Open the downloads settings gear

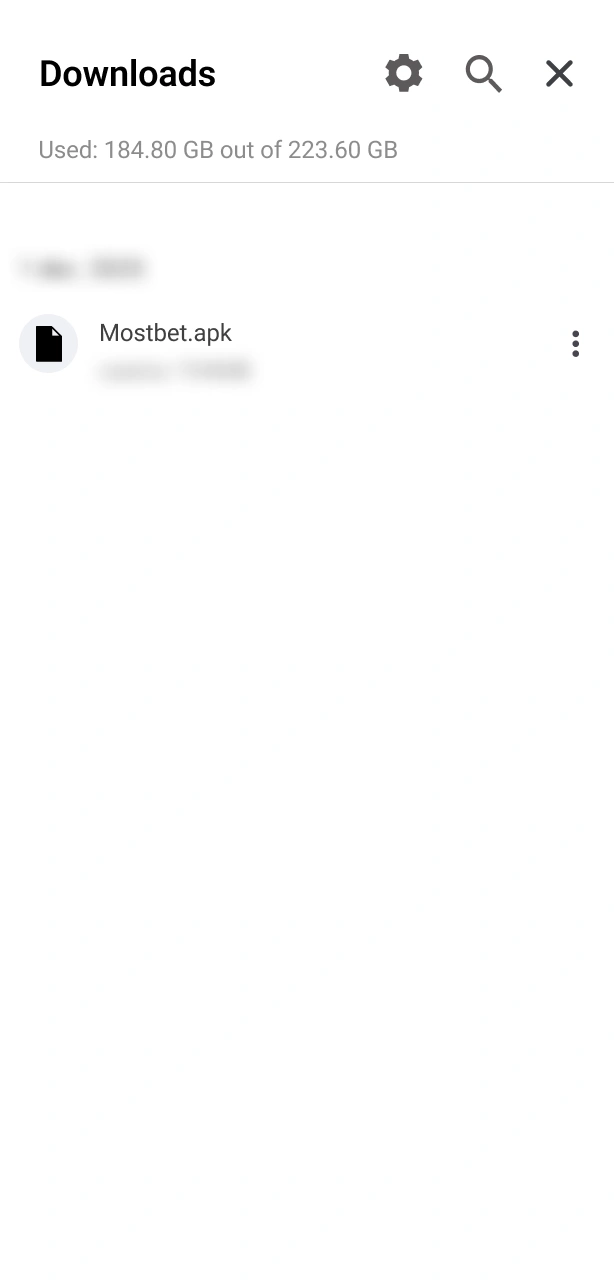(404, 74)
